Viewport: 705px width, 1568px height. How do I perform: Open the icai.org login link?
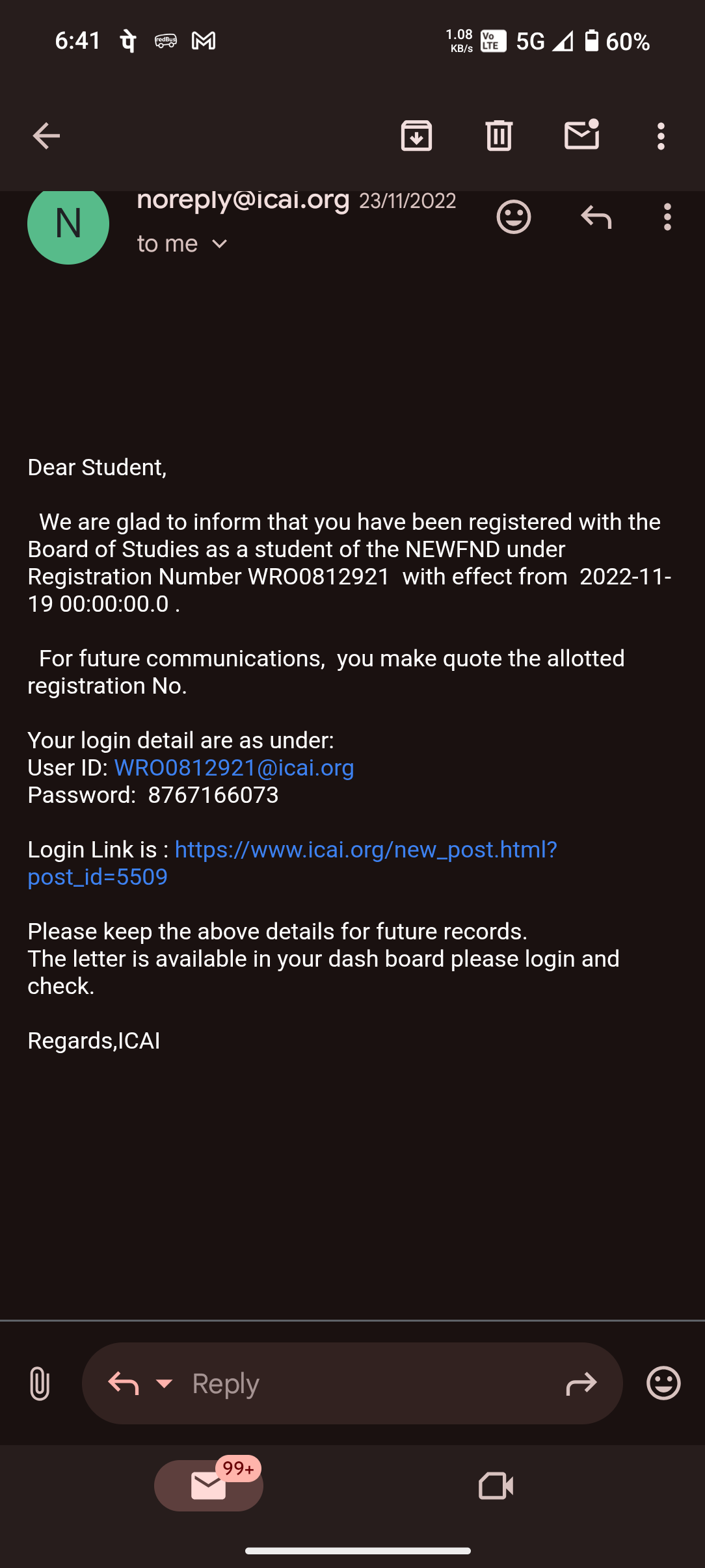[366, 850]
